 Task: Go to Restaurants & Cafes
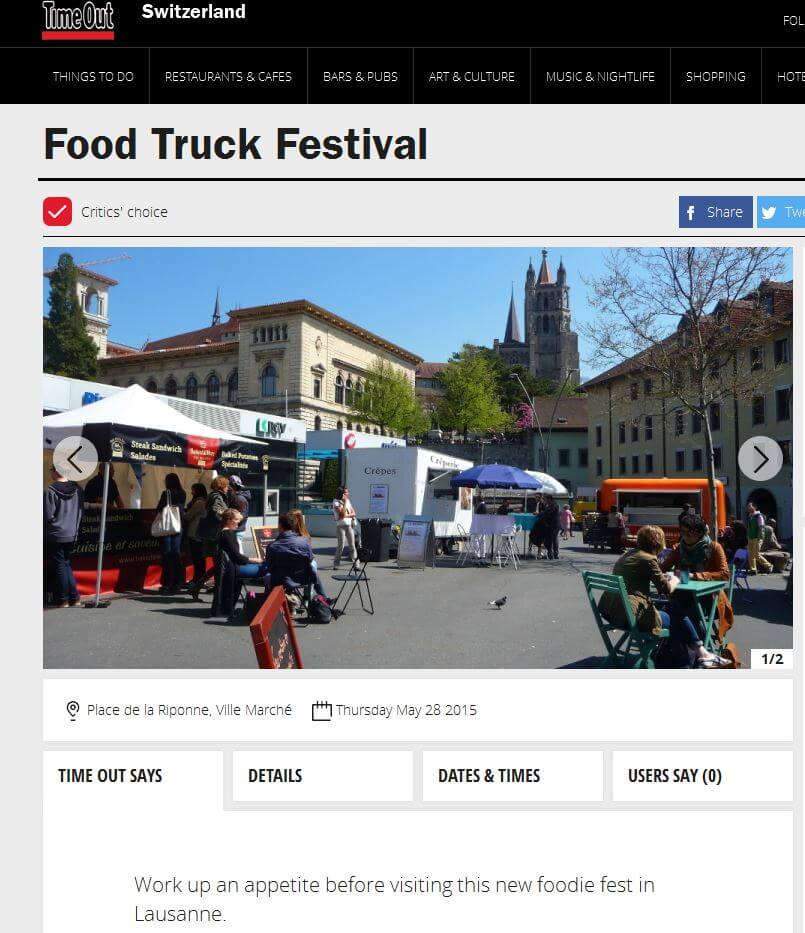pyautogui.click(x=228, y=76)
